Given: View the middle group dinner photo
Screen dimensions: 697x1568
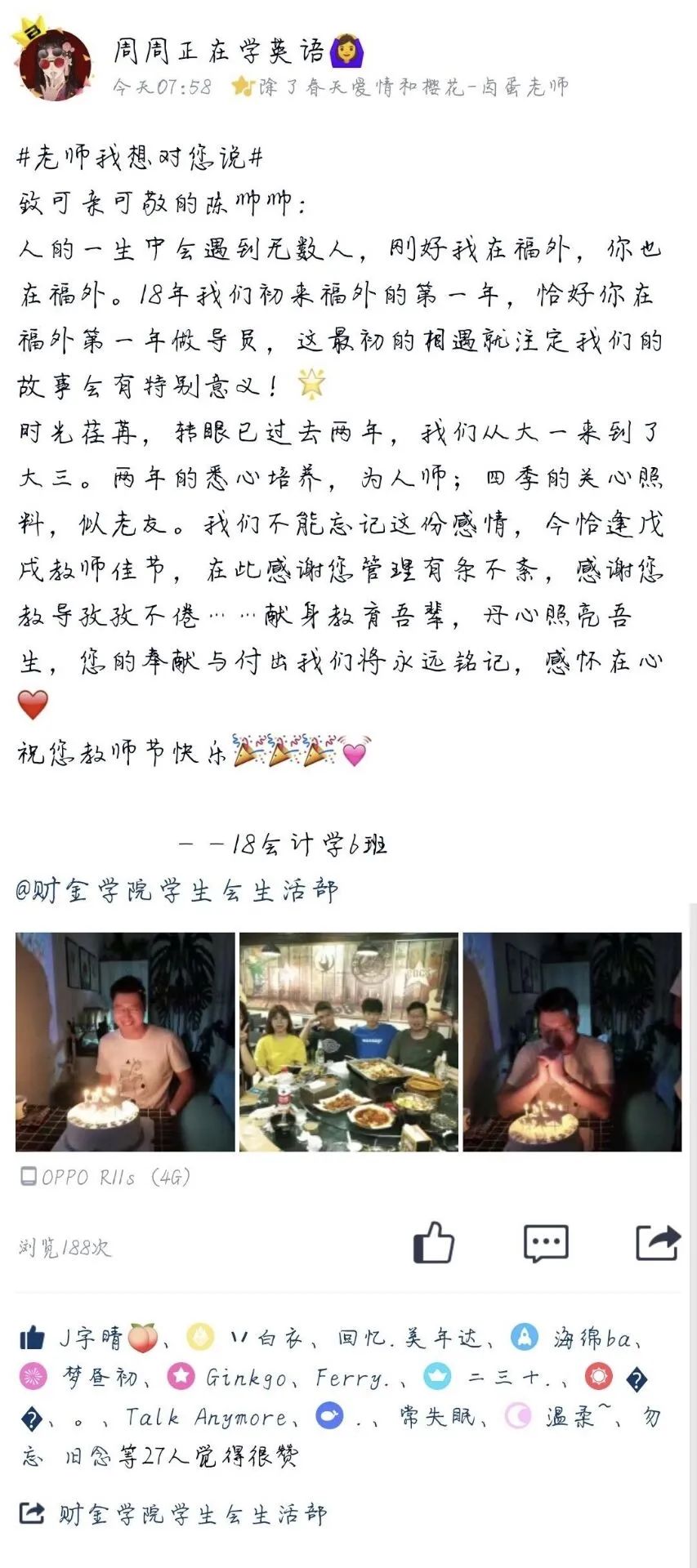Looking at the screenshot, I should tap(348, 1041).
